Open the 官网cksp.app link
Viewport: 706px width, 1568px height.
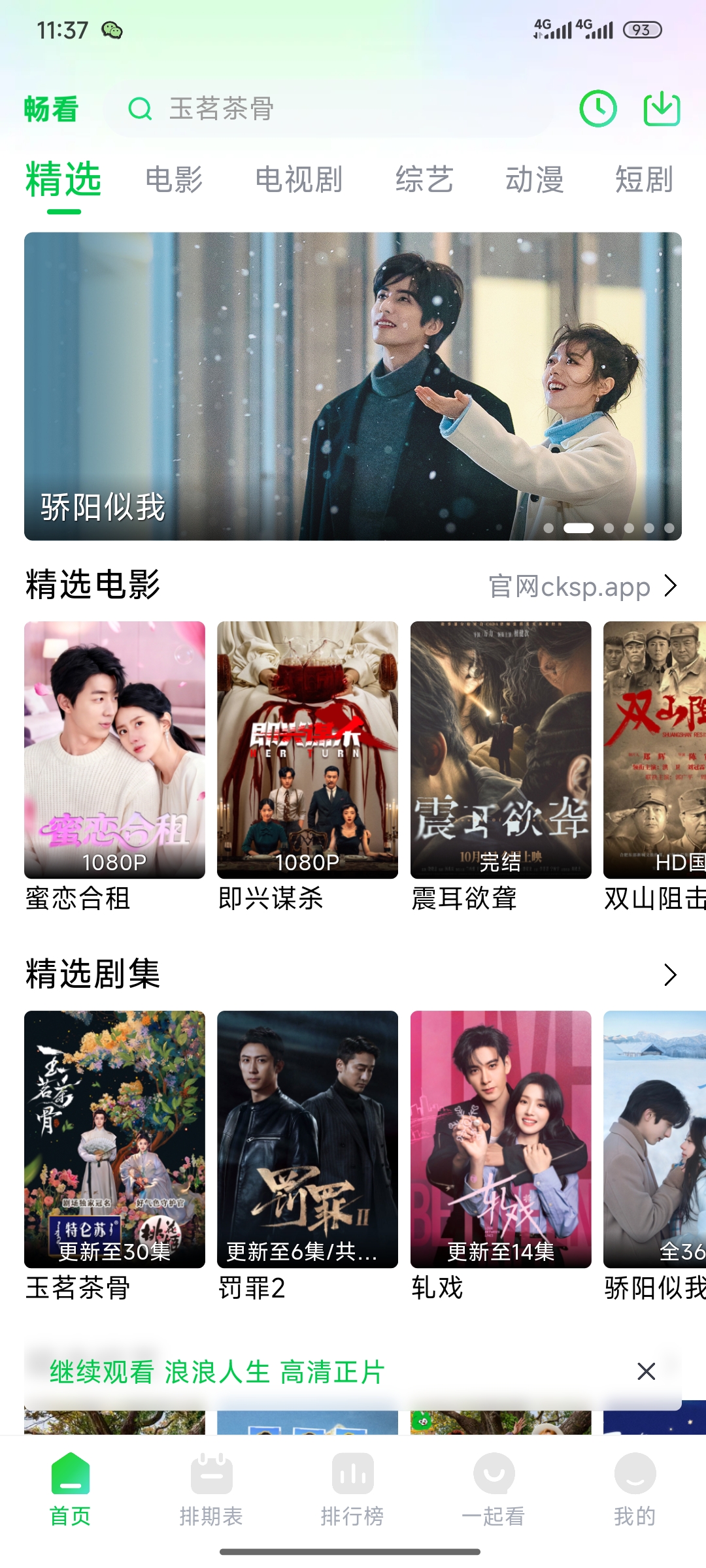582,586
